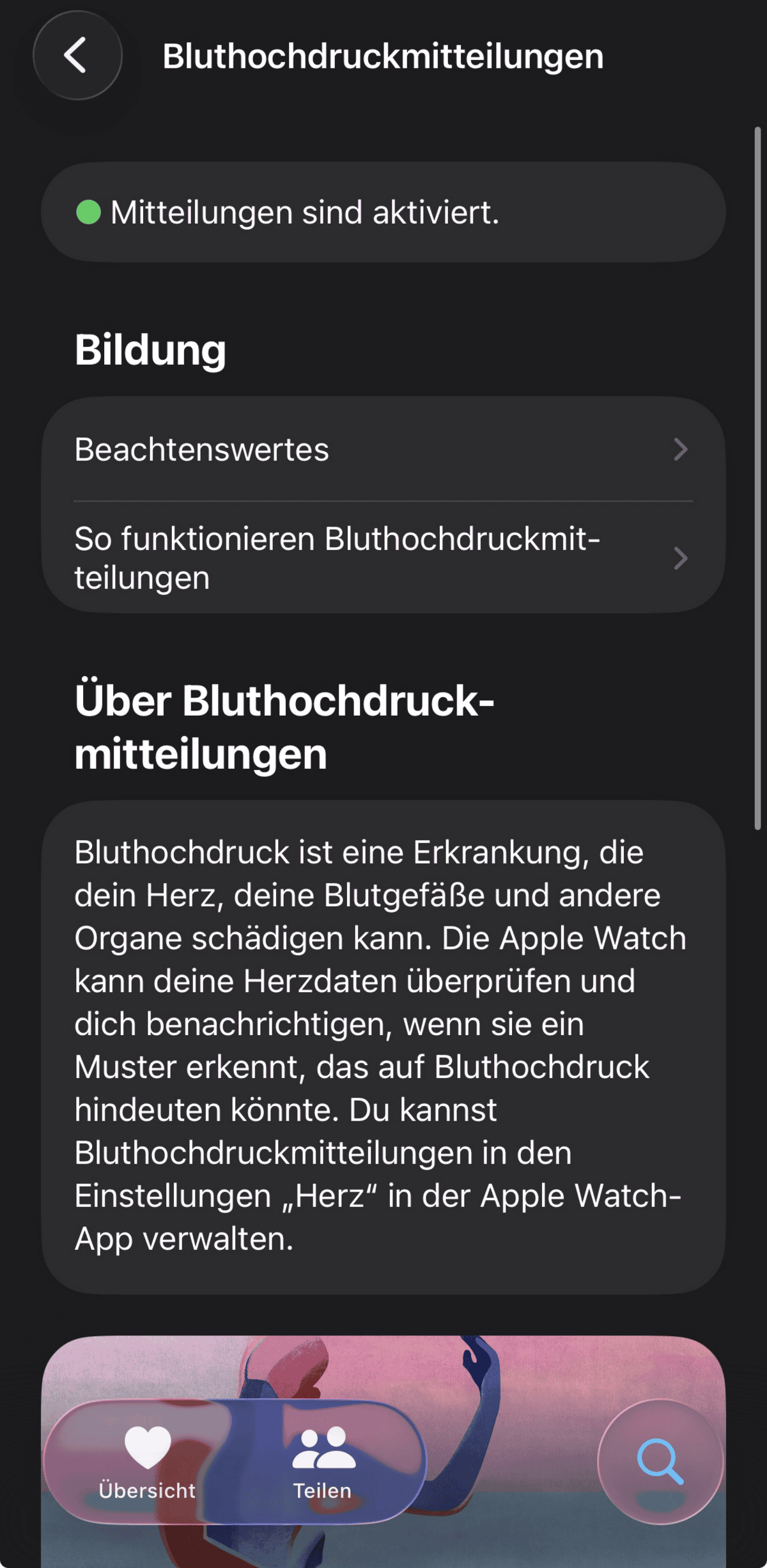Open So funktionieren Bluthochdruckmitteilungen

point(383,558)
